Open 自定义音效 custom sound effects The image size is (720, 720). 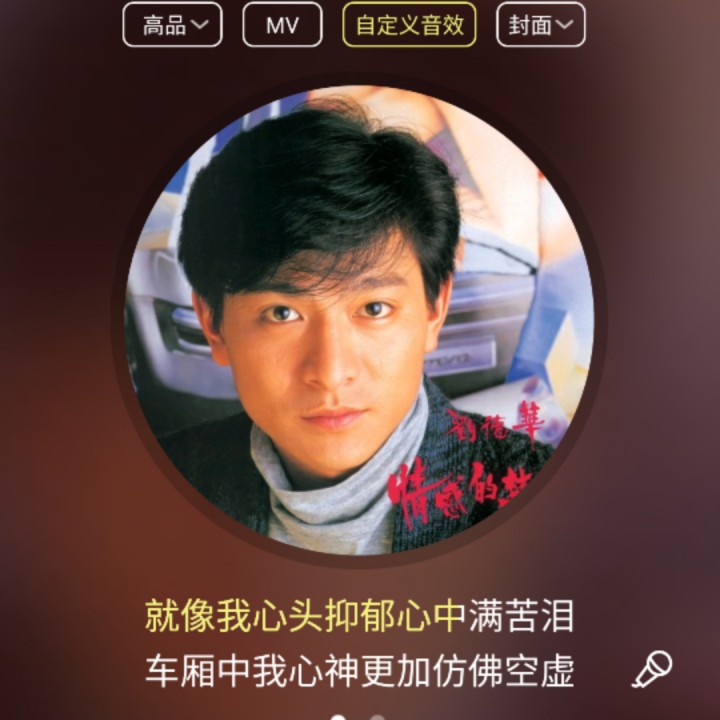coord(409,25)
